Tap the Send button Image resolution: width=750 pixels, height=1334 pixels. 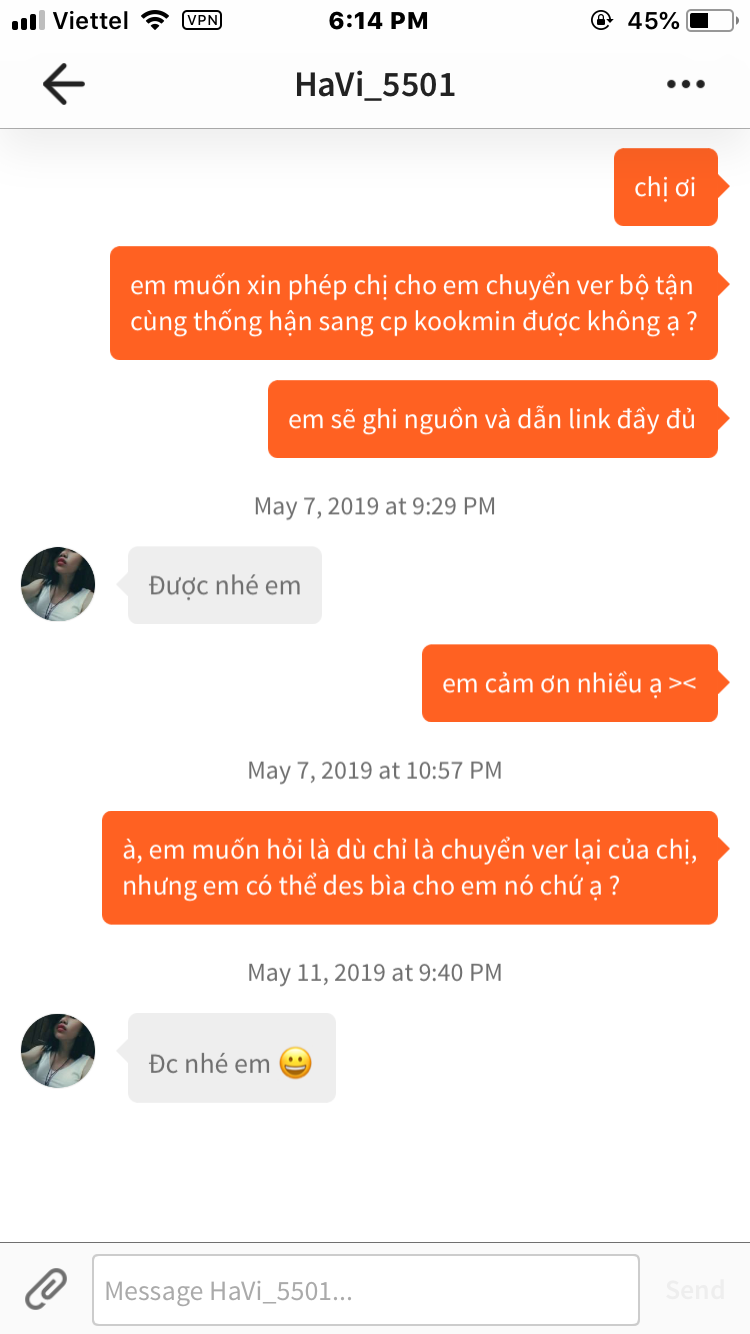pyautogui.click(x=695, y=1290)
